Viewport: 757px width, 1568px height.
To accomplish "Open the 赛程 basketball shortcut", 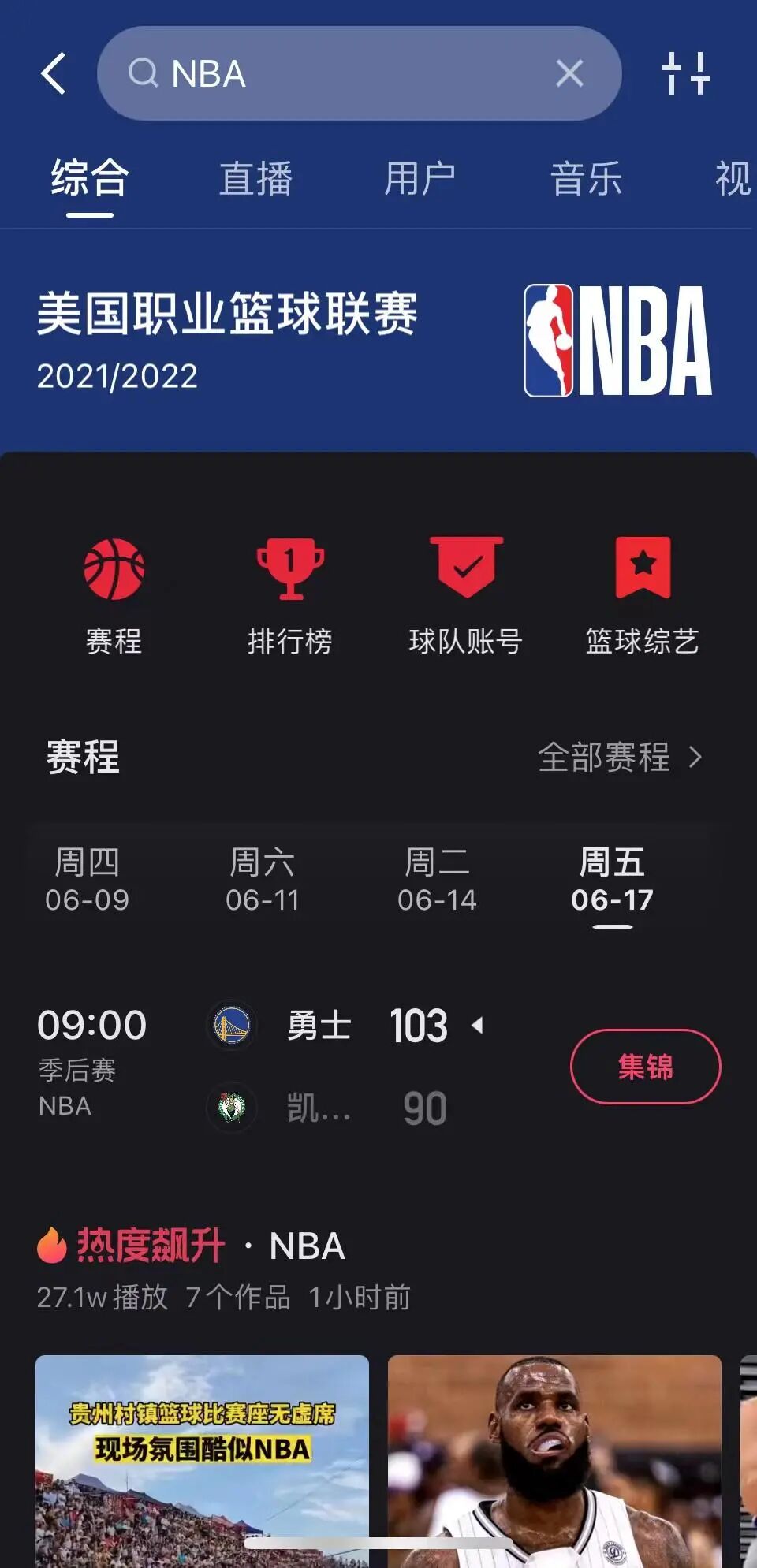I will click(114, 595).
